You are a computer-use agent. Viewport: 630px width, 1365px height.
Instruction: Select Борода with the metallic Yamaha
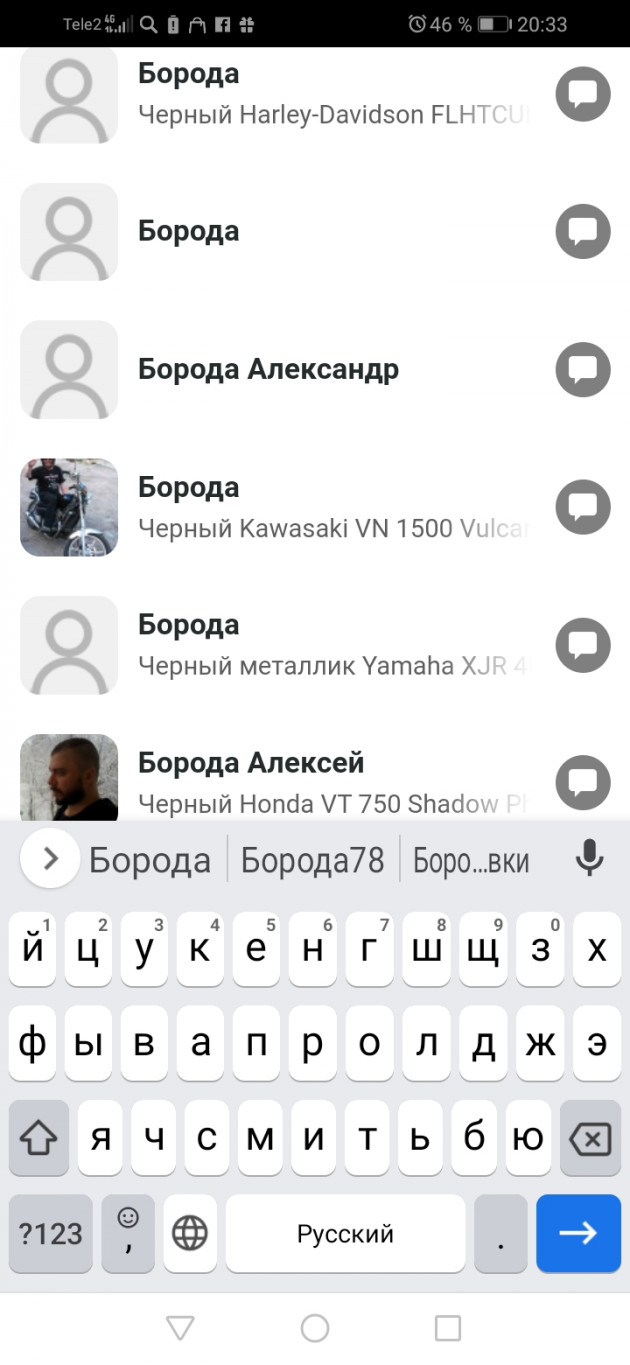(x=330, y=645)
